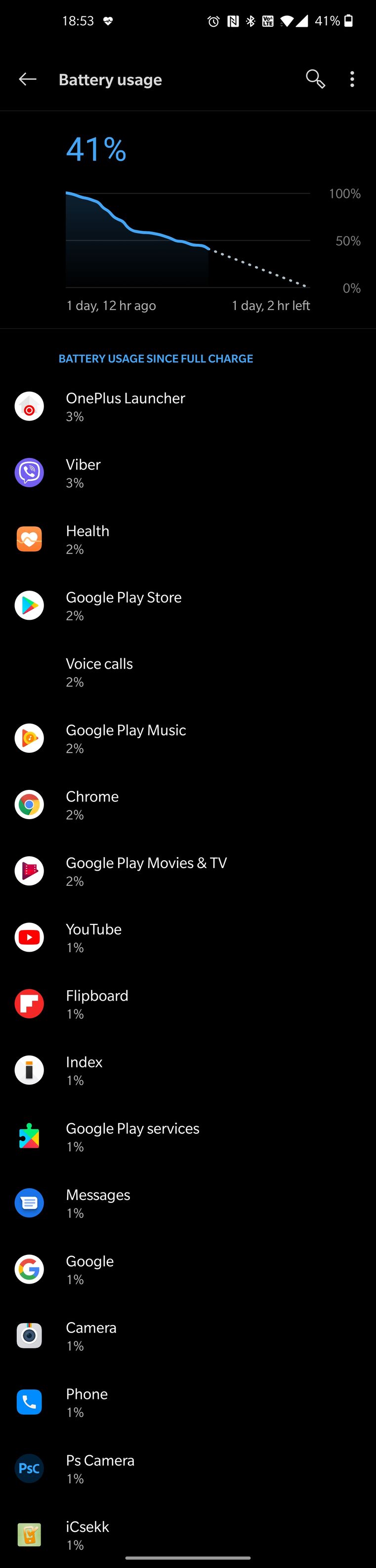This screenshot has width=376, height=1568.
Task: Open OnePlus Launcher battery details
Action: click(125, 407)
